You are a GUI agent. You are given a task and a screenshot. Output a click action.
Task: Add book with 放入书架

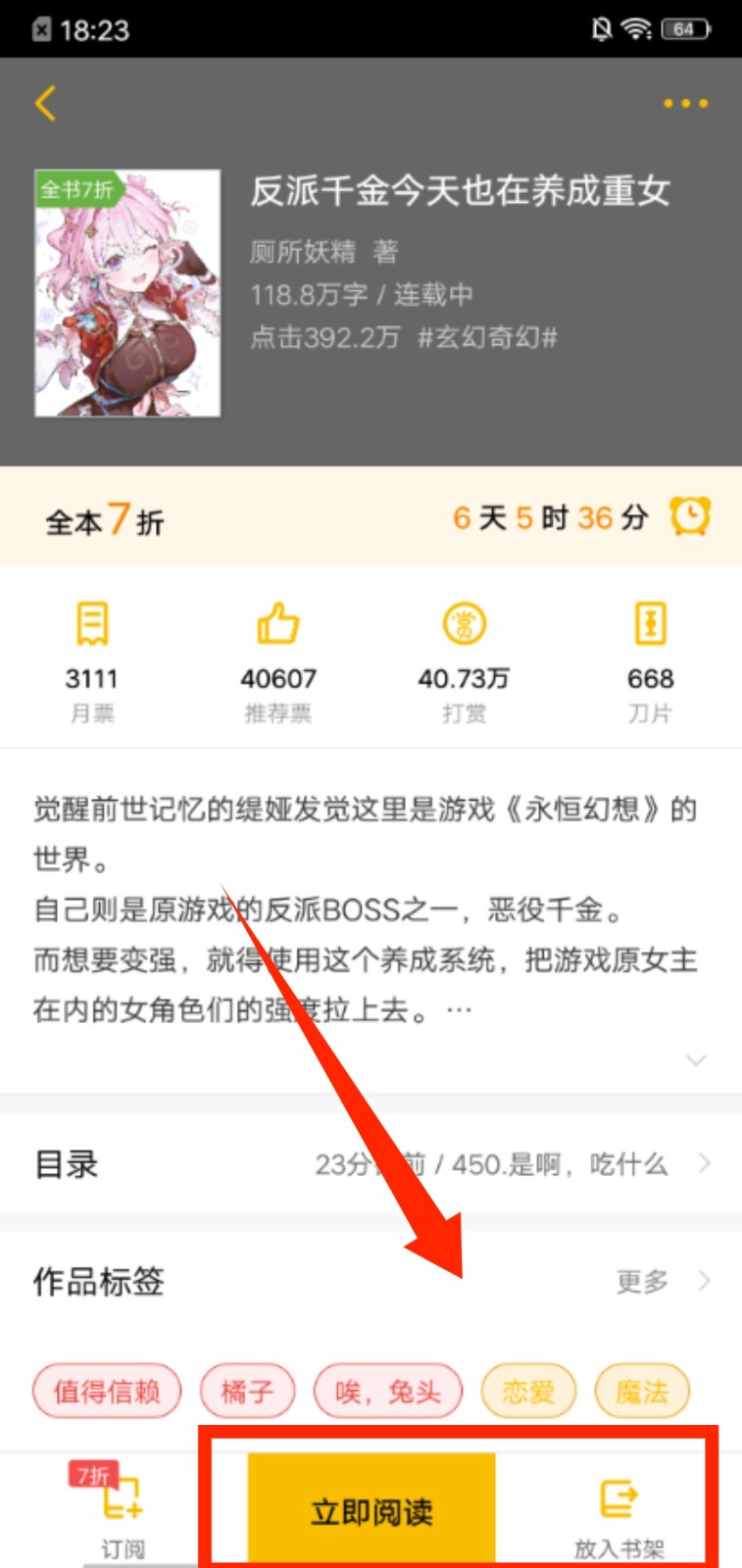click(618, 1511)
